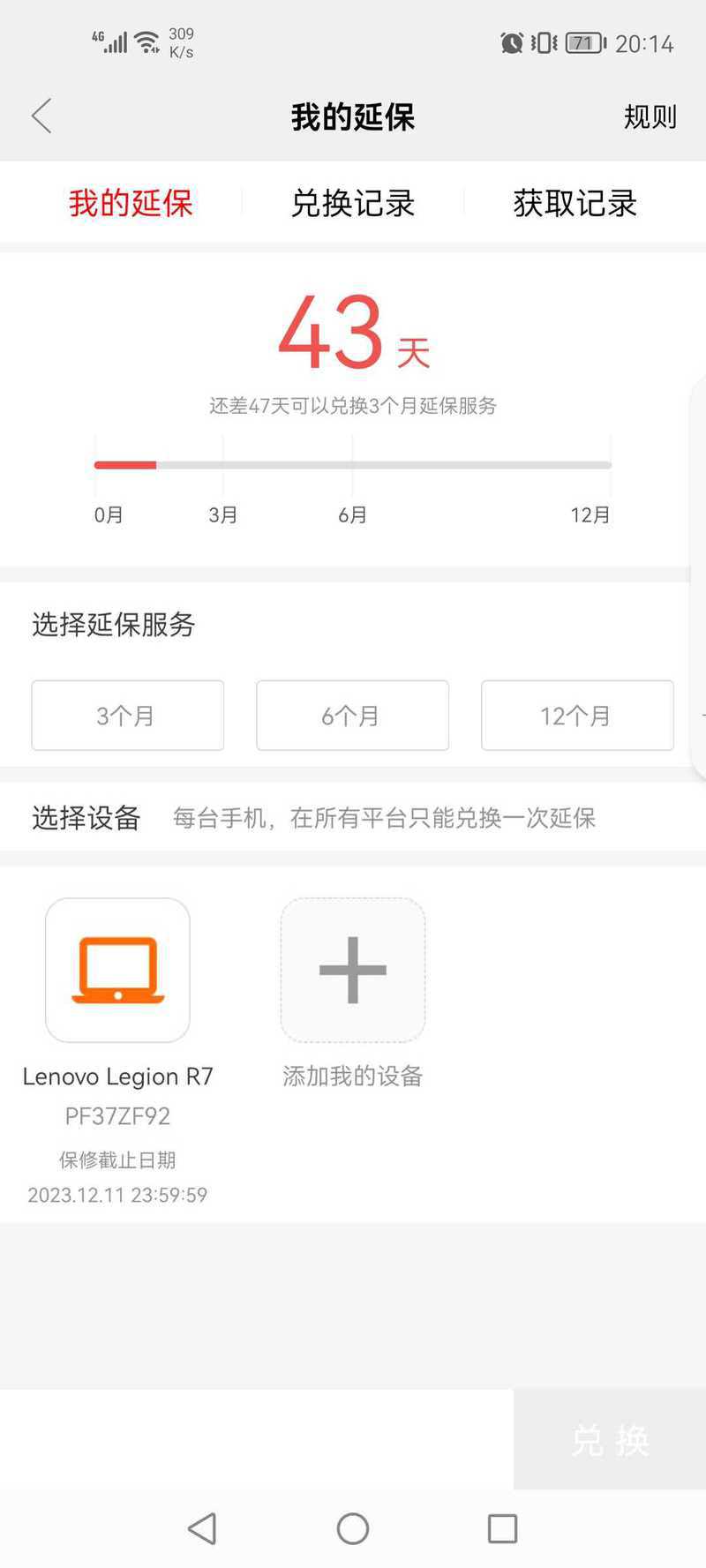The height and width of the screenshot is (1568, 706).
Task: Open recent apps via square button
Action: click(x=502, y=1528)
